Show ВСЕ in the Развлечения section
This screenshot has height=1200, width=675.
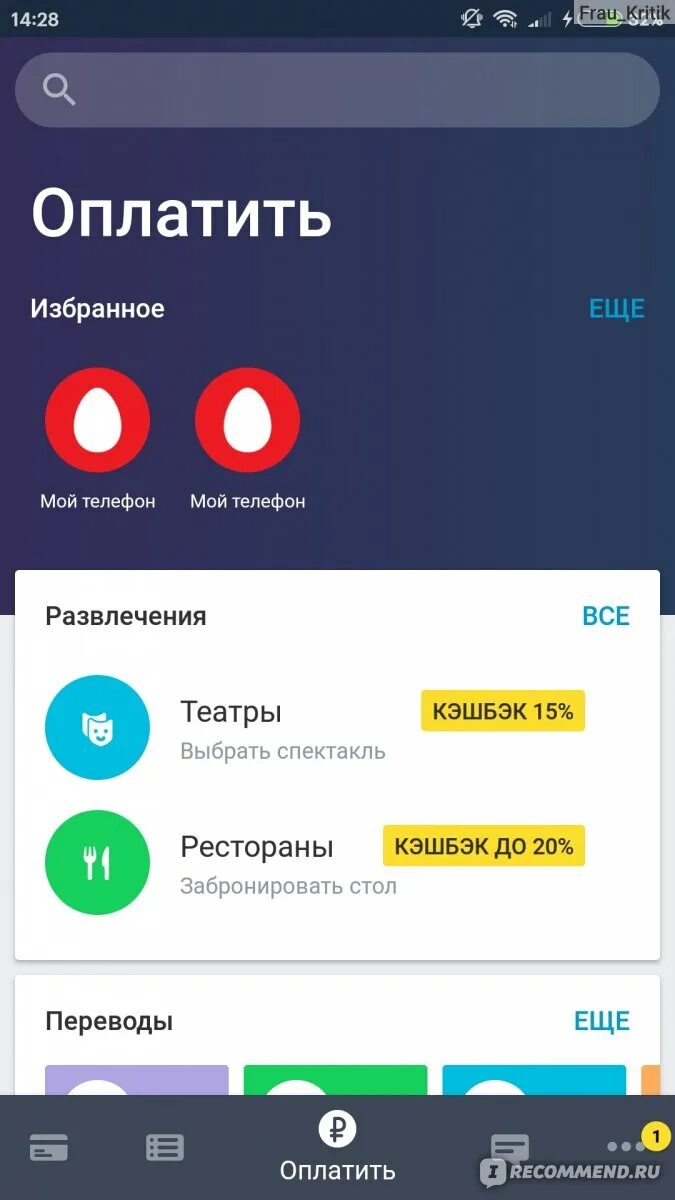pos(605,615)
